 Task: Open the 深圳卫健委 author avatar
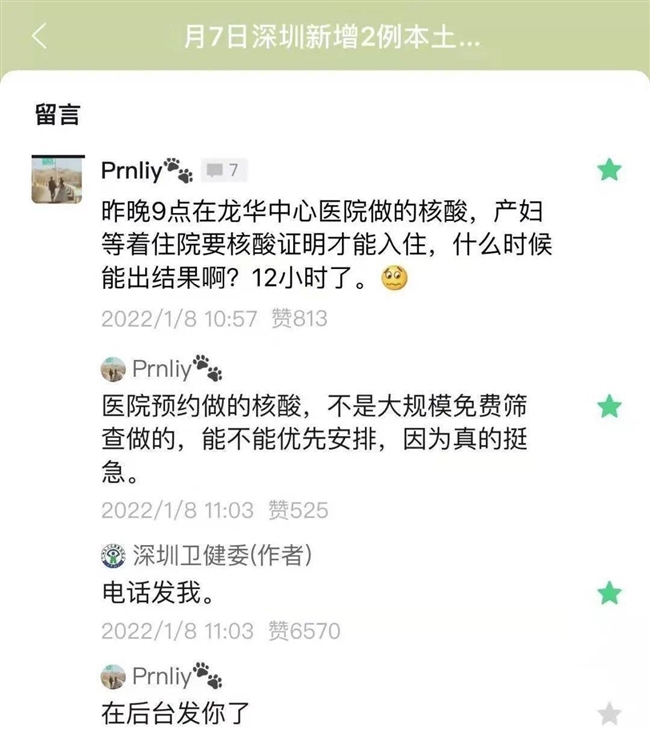[113, 556]
